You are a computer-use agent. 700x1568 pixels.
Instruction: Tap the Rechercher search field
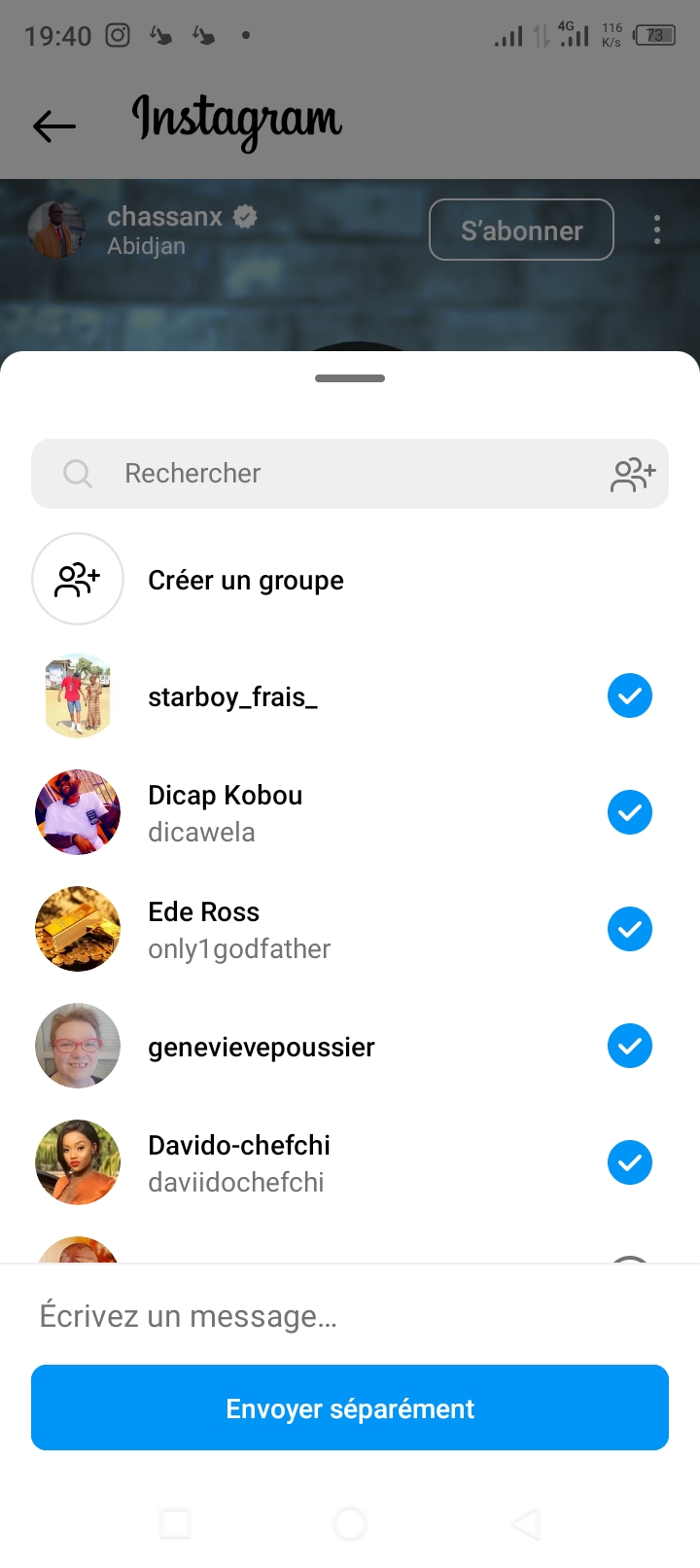pos(331,474)
